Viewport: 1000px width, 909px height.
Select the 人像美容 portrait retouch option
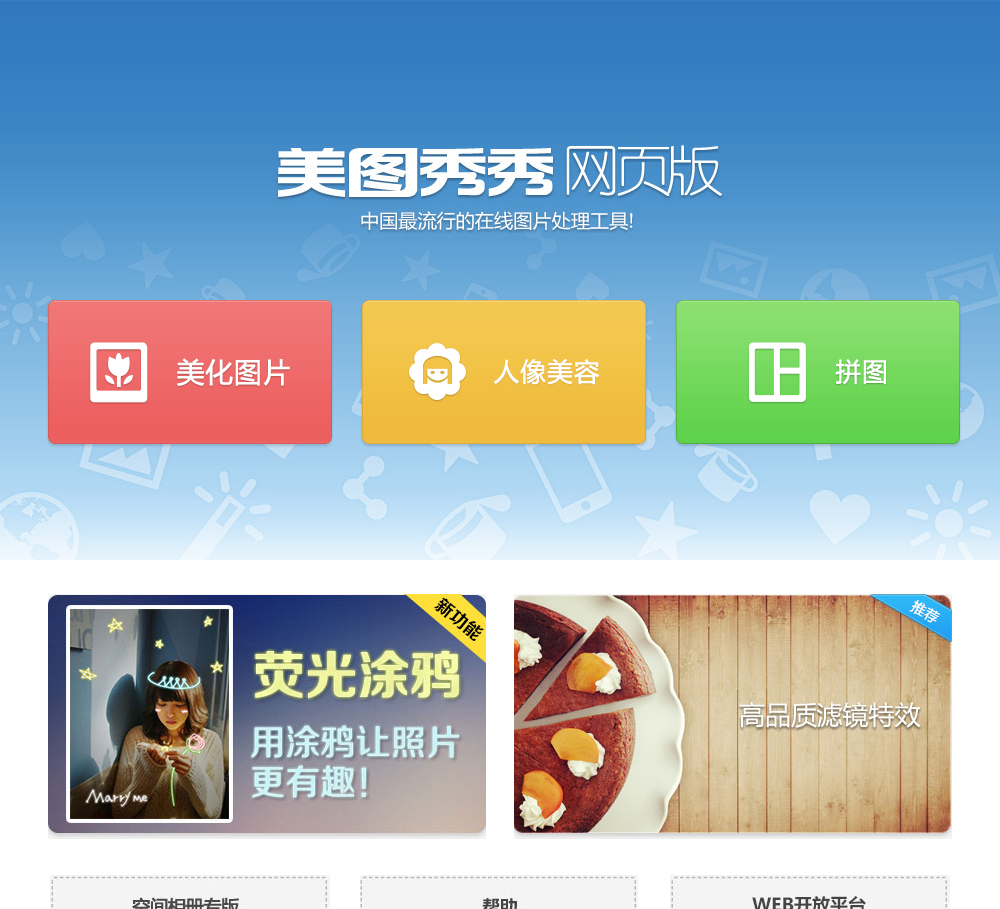[504, 372]
